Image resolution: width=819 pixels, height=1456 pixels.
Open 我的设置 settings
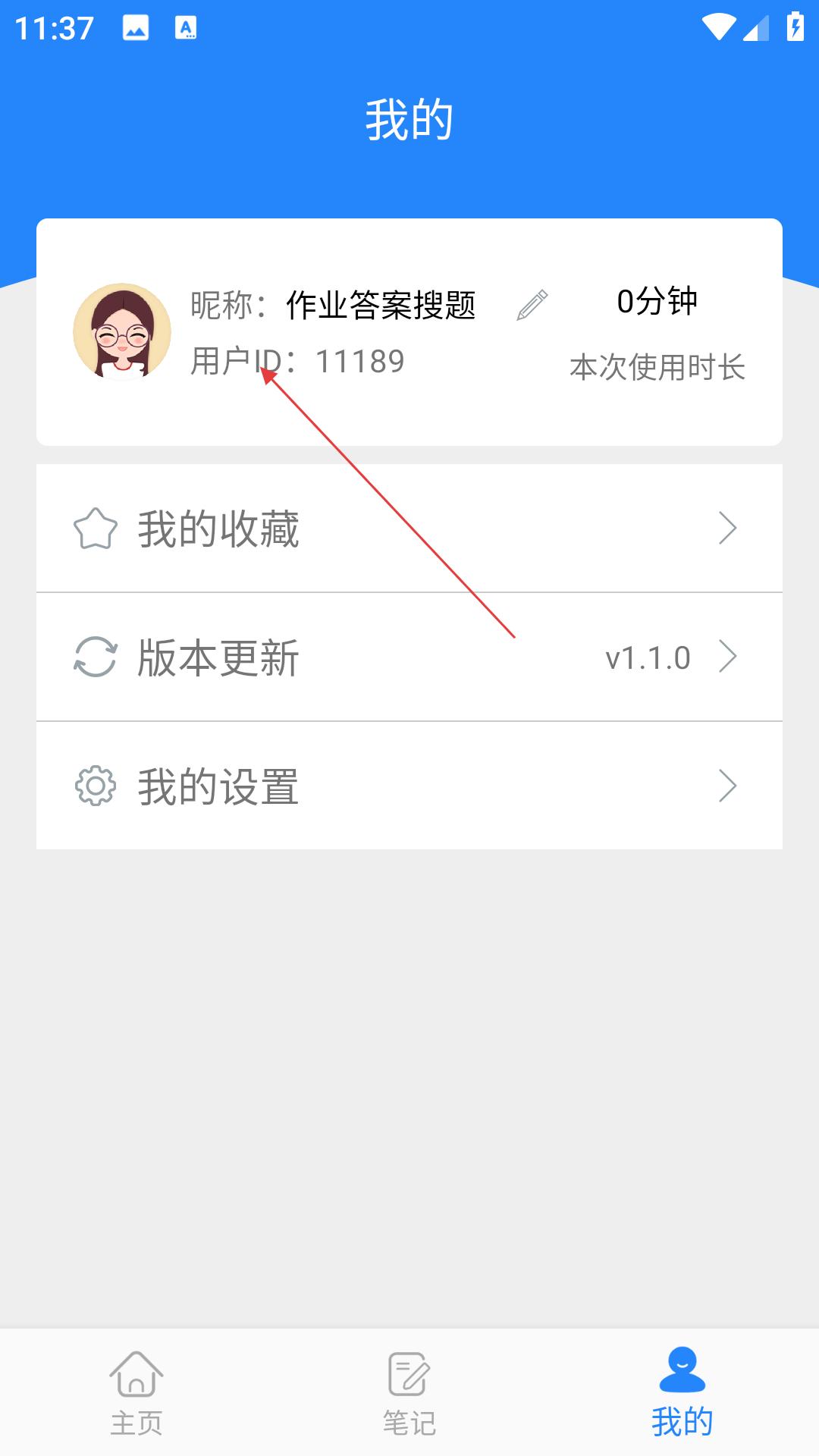(409, 786)
